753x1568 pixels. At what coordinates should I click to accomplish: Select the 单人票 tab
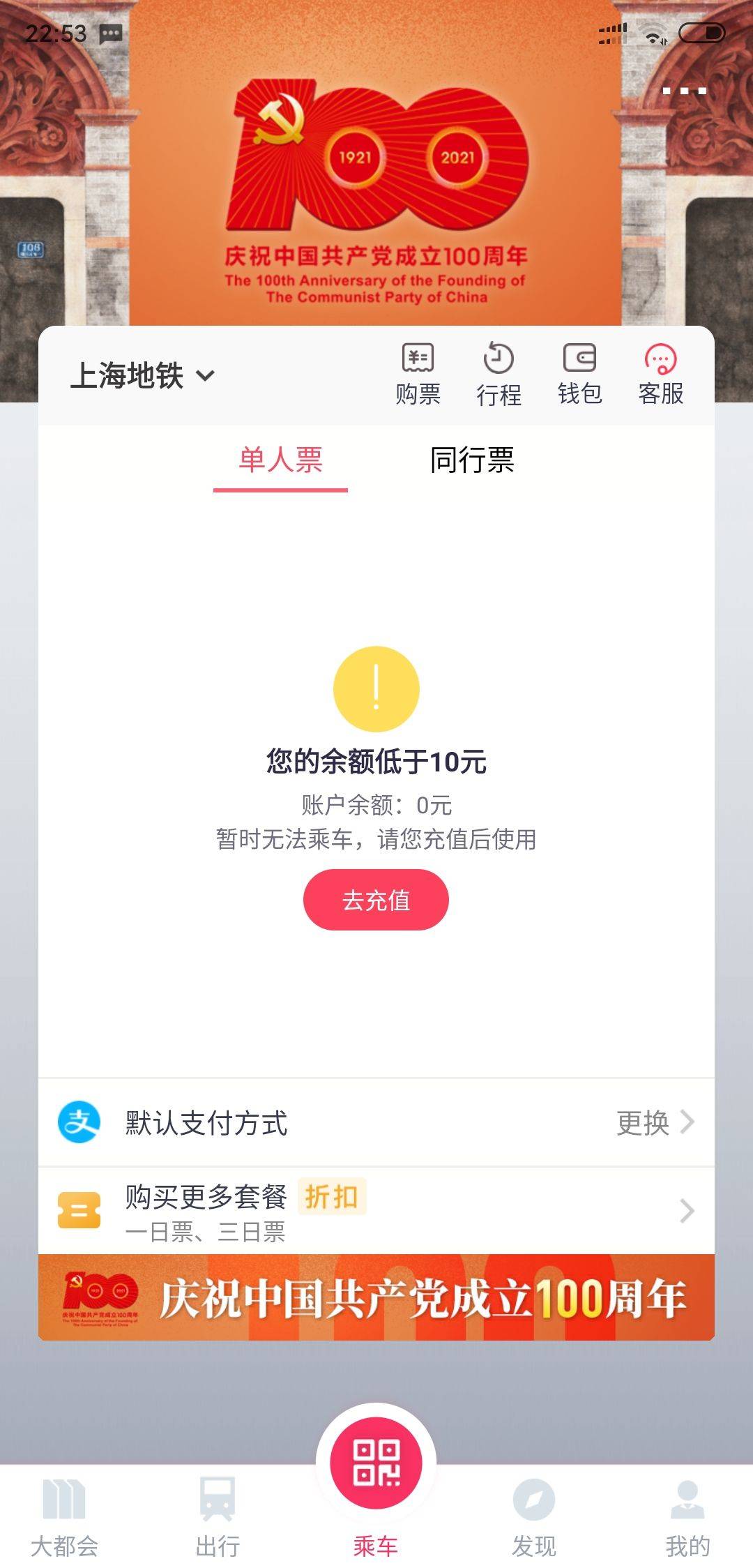click(280, 460)
